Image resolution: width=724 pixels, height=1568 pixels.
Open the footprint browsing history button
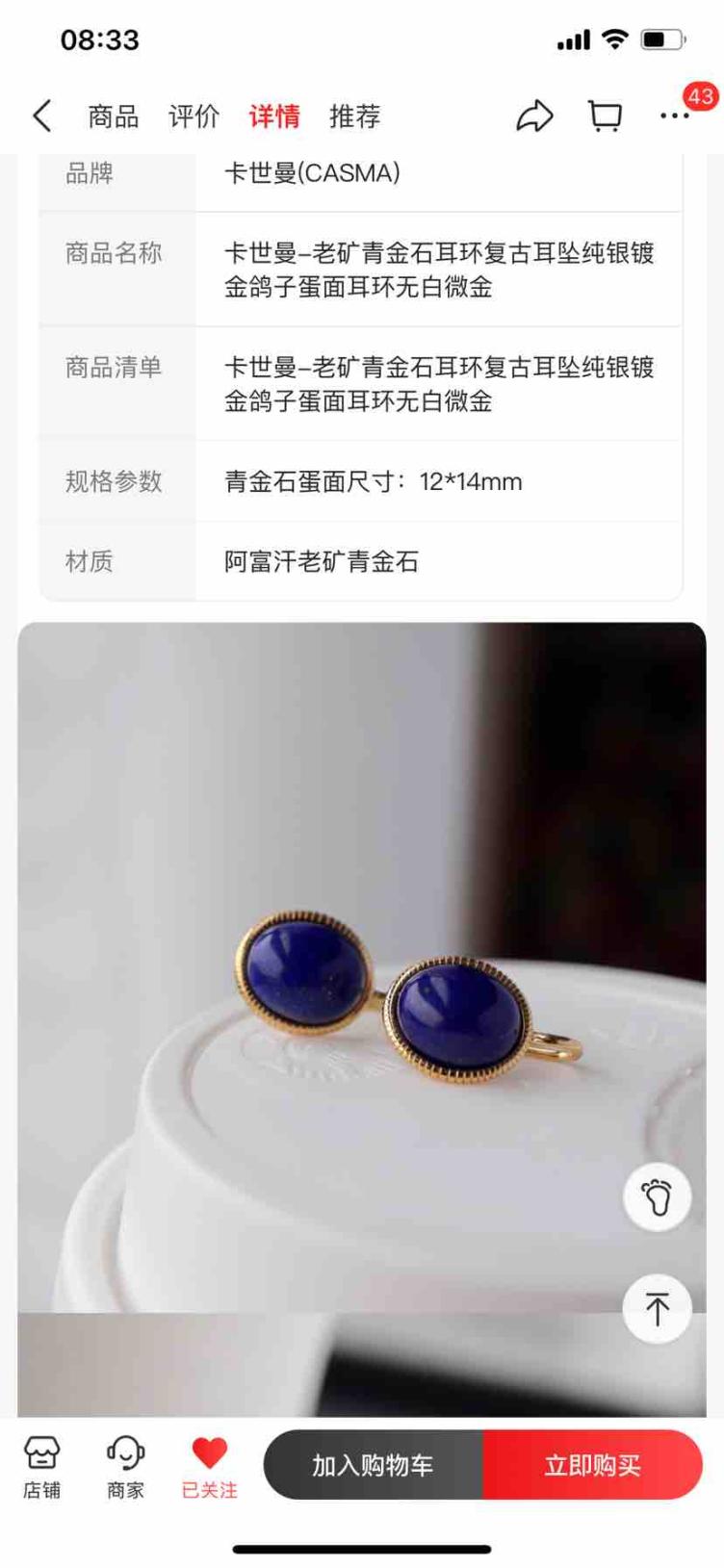coord(658,1196)
